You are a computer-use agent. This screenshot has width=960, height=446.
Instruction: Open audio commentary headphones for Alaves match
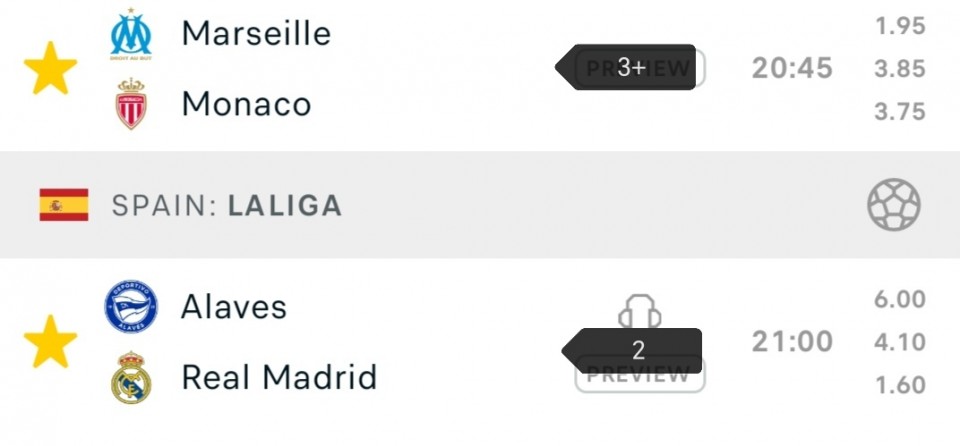pos(640,311)
